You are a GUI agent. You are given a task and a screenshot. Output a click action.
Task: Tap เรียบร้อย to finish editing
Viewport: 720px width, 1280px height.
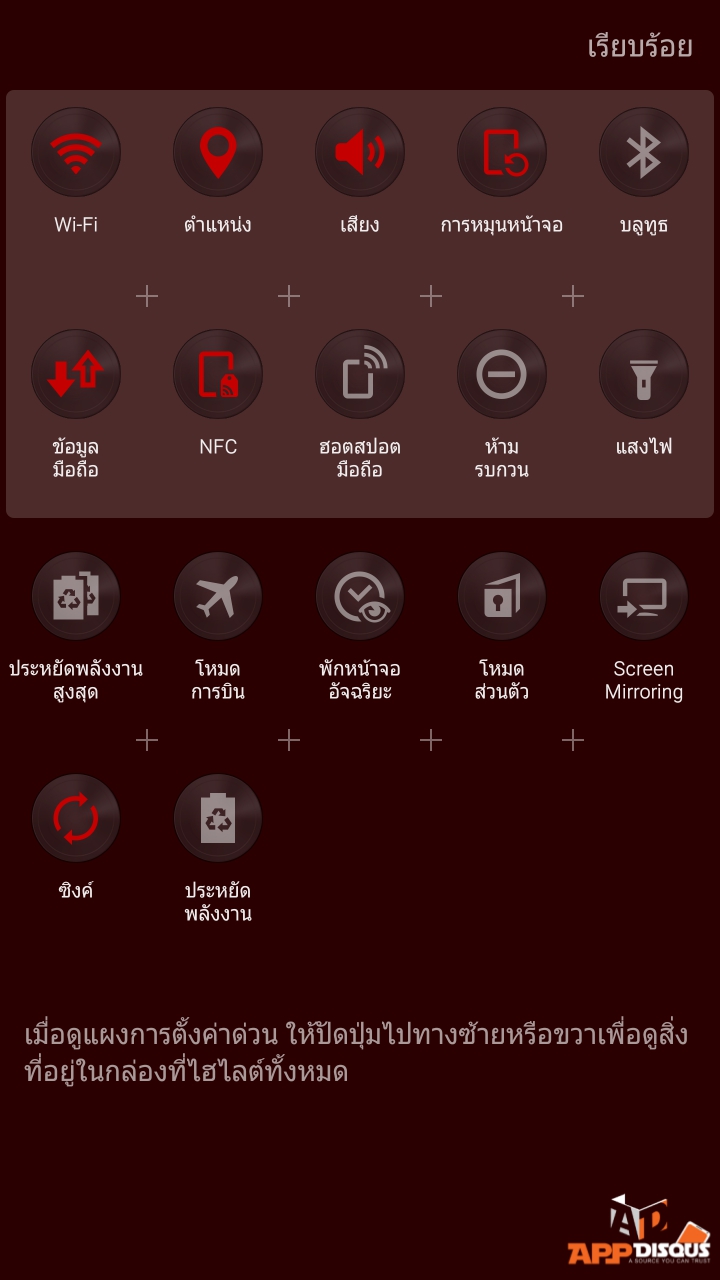640,47
